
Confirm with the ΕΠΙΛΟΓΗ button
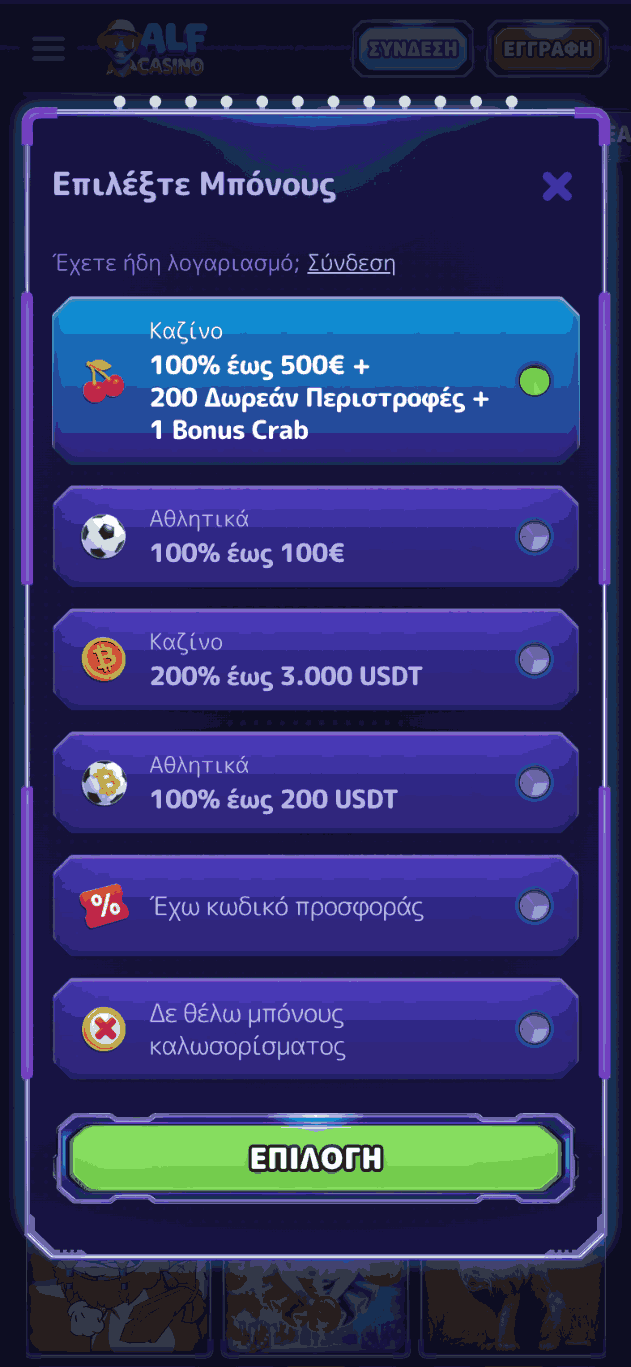pyautogui.click(x=315, y=1158)
